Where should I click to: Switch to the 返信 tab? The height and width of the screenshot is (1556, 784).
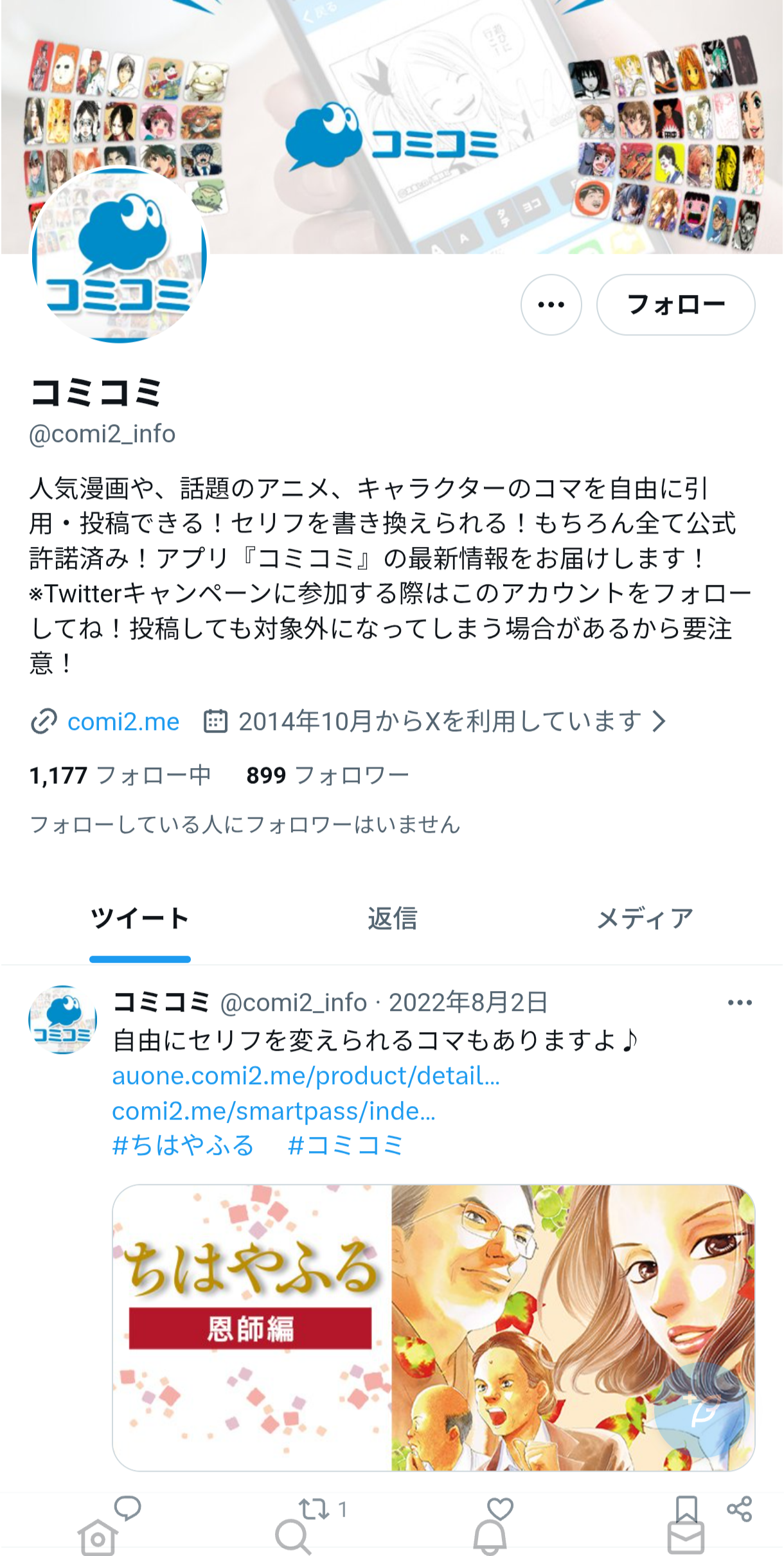(392, 918)
